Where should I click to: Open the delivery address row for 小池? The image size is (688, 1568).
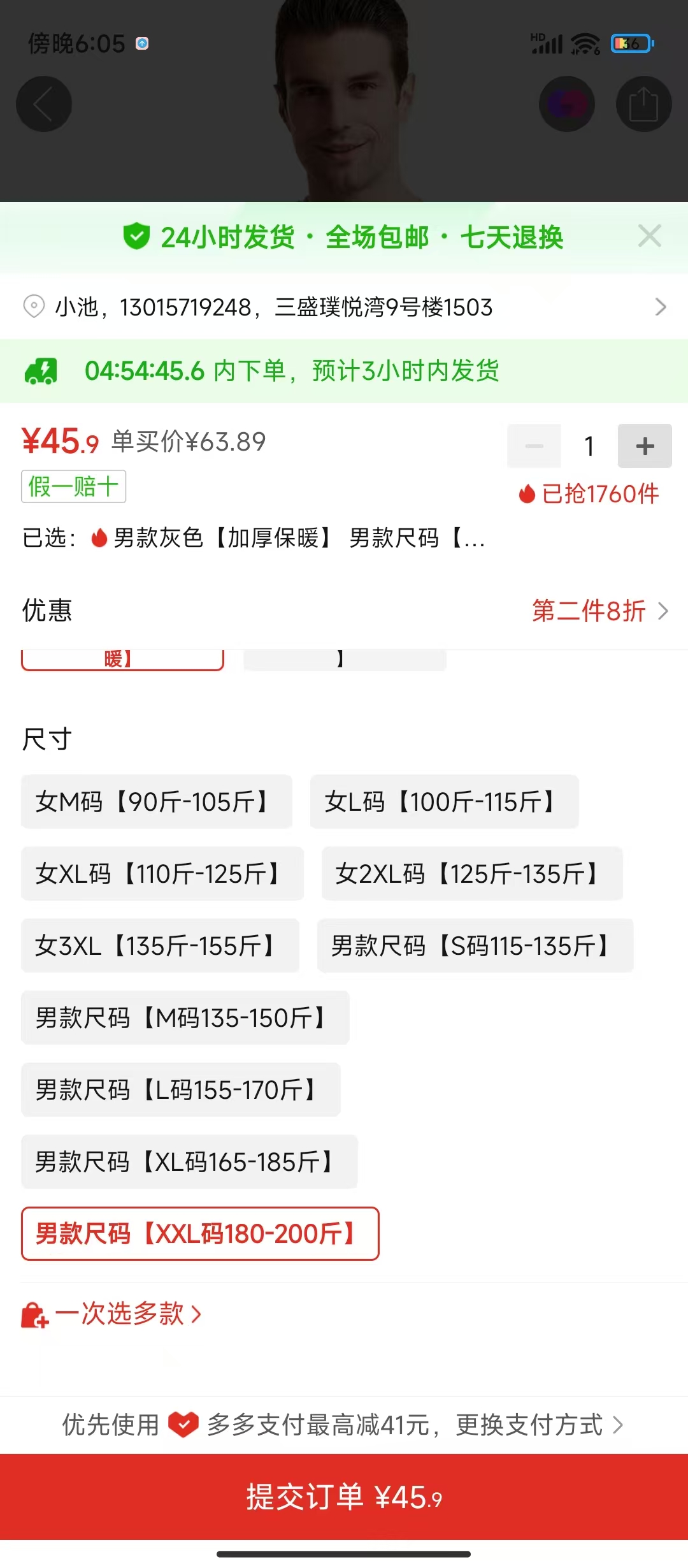(x=344, y=307)
